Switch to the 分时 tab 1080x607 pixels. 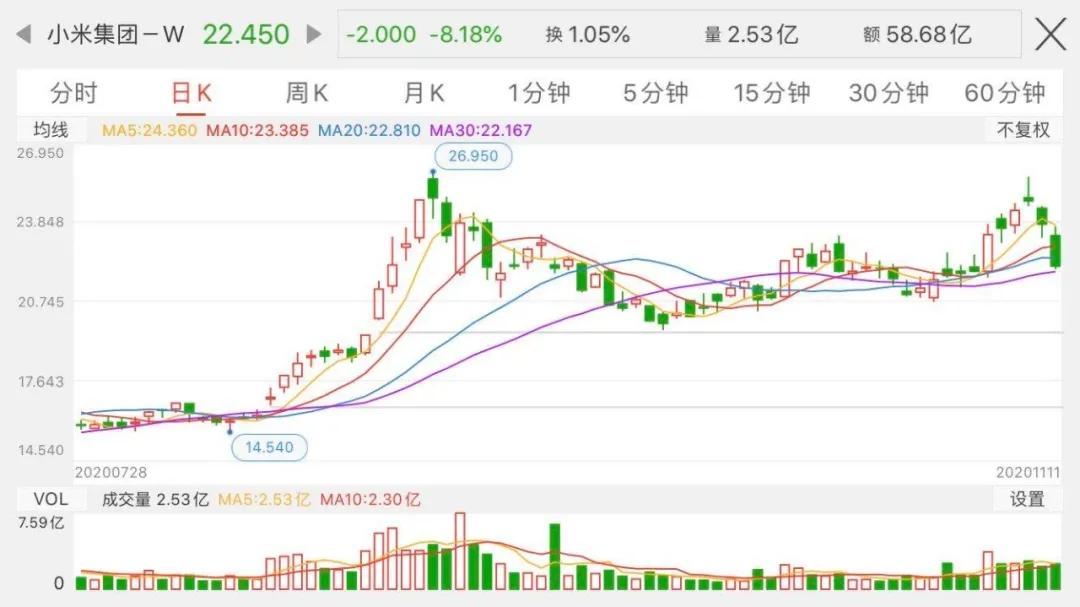coord(74,93)
